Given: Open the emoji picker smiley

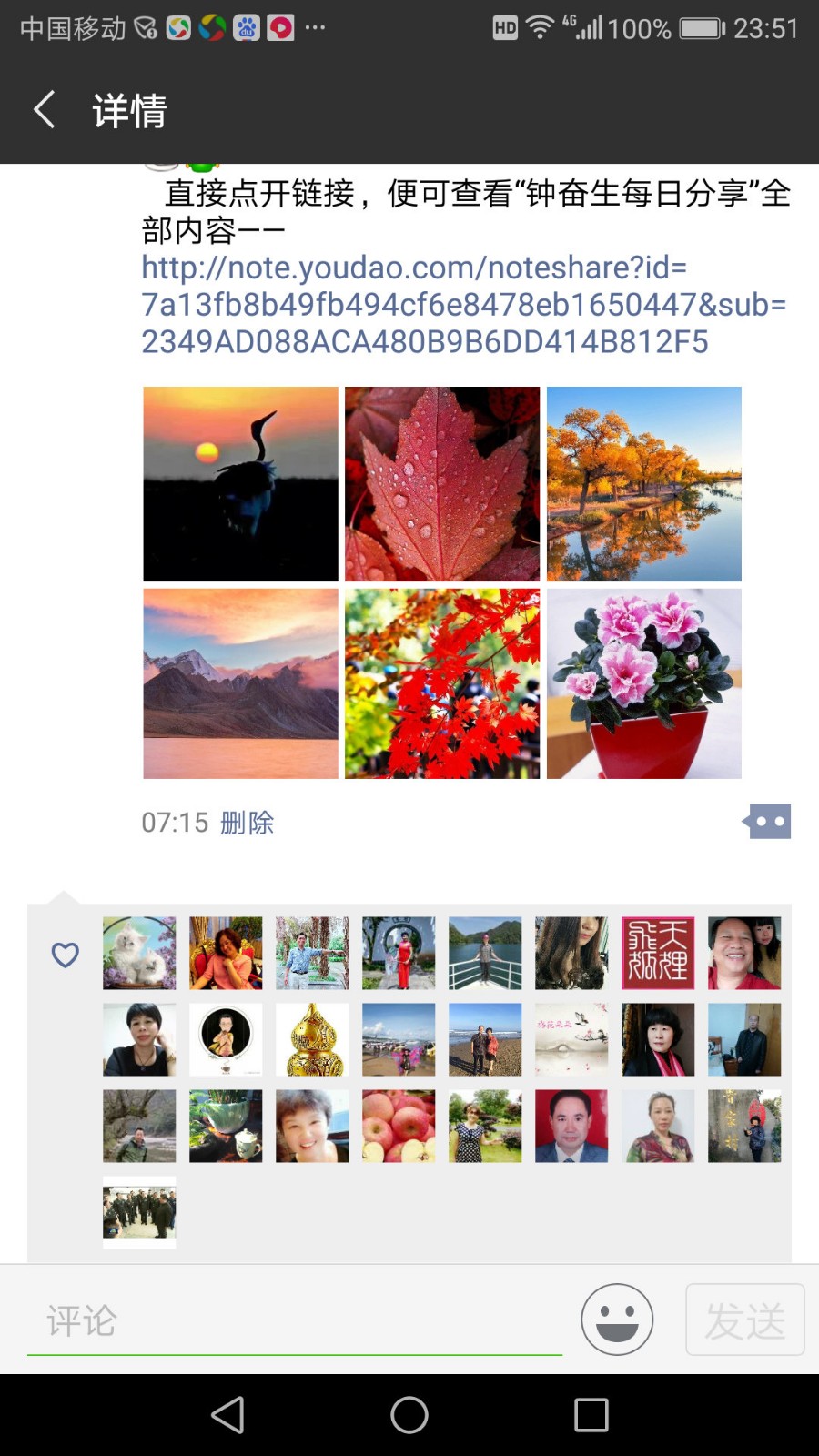Looking at the screenshot, I should [617, 1319].
